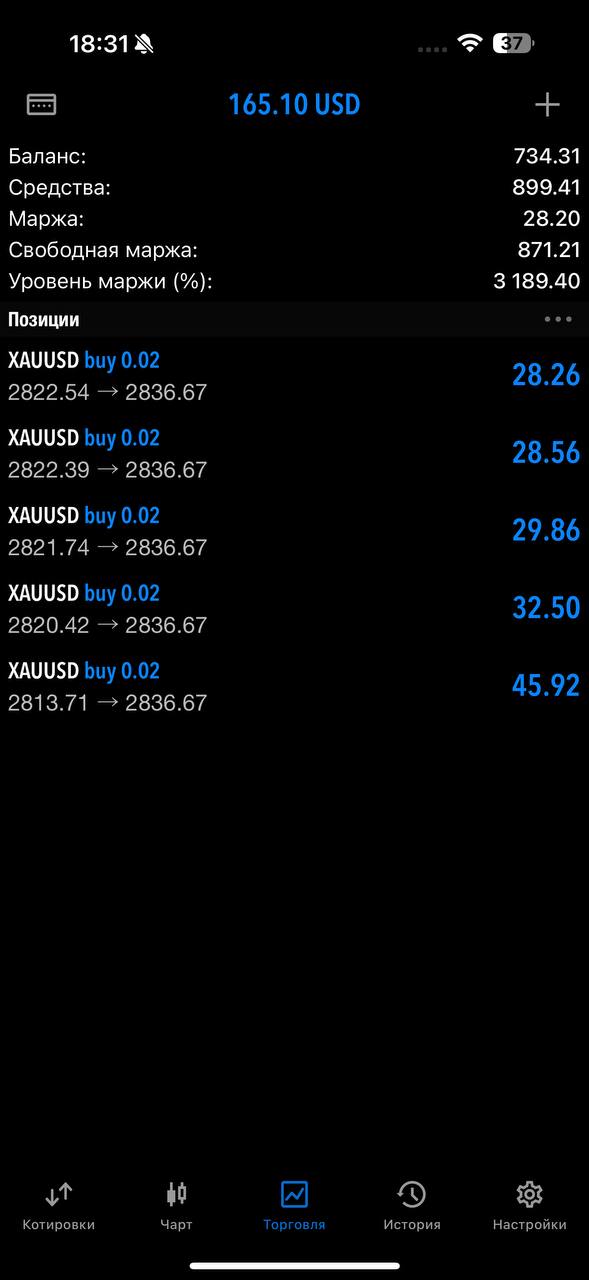Open the positions three-dot menu
This screenshot has height=1280, width=589.
558,320
